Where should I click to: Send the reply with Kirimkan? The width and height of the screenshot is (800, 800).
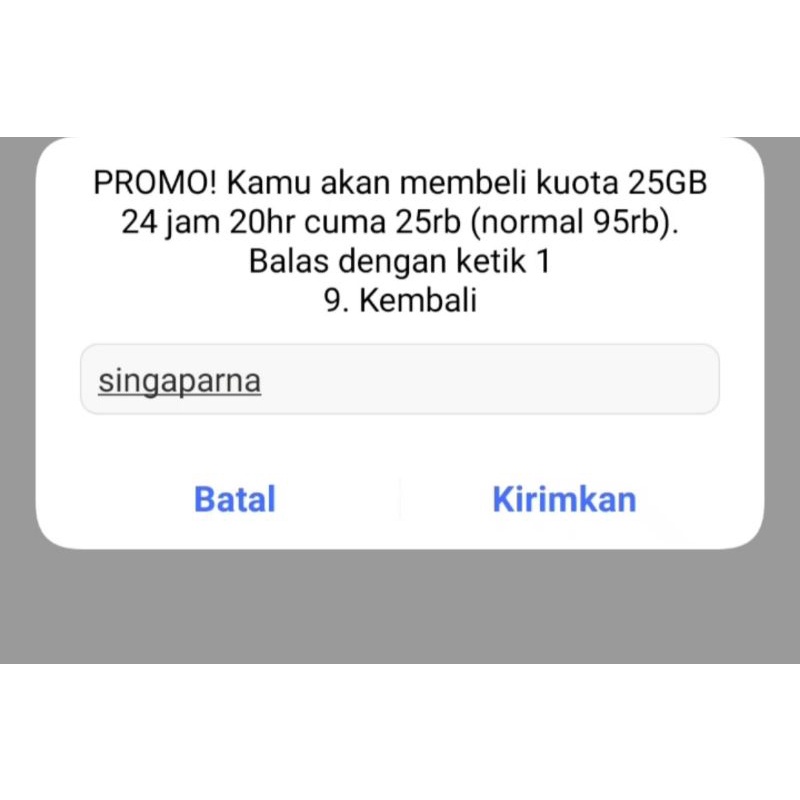[x=564, y=499]
